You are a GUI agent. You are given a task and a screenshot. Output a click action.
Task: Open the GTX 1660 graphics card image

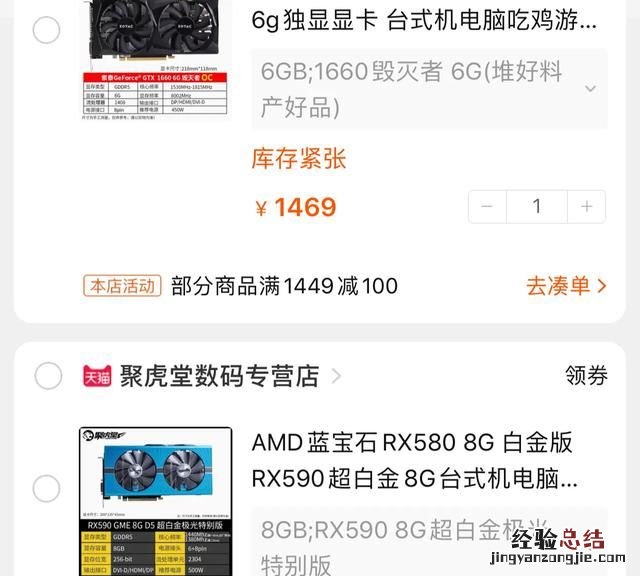[x=155, y=60]
